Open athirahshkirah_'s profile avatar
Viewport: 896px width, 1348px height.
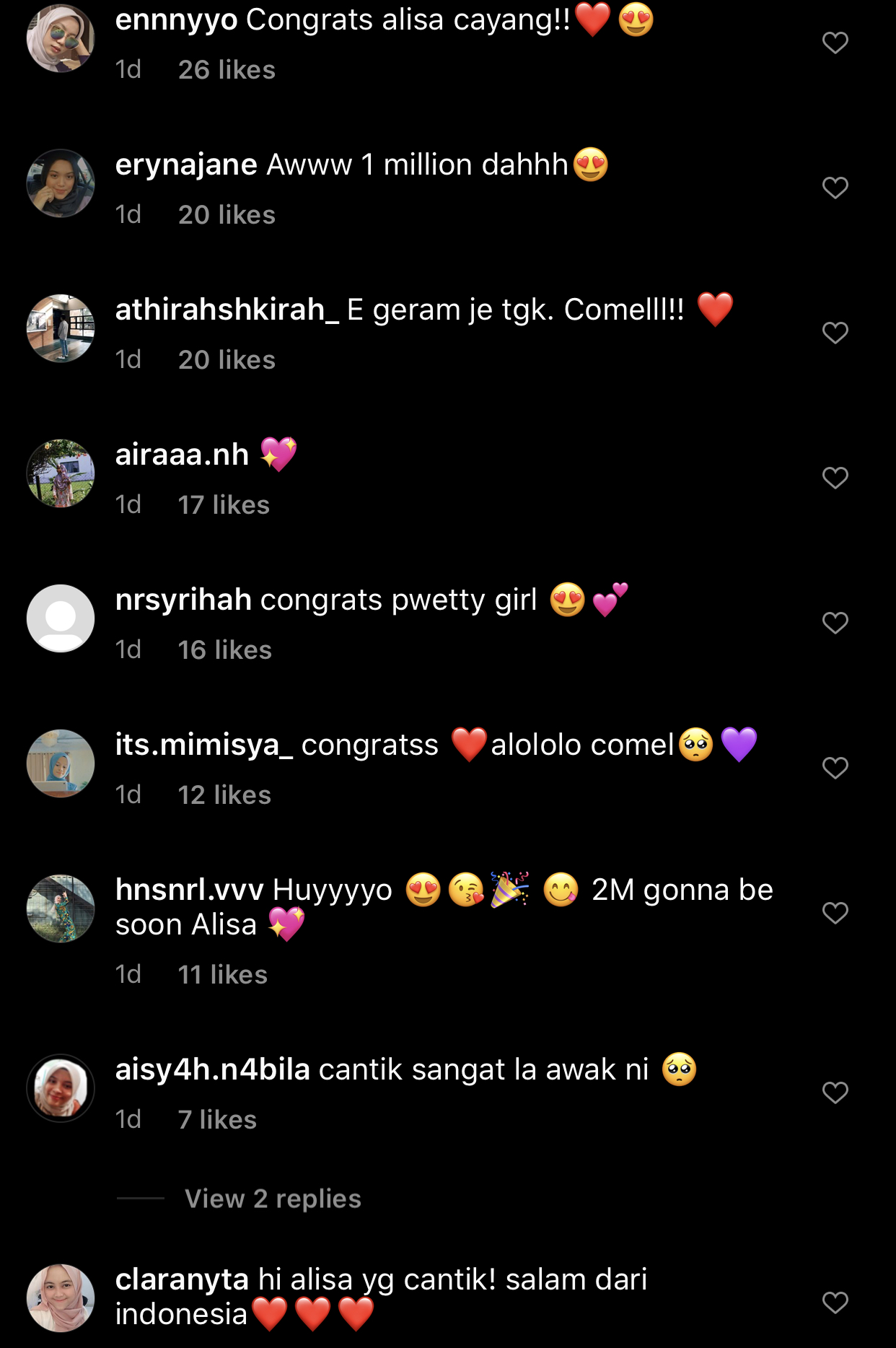click(x=61, y=328)
